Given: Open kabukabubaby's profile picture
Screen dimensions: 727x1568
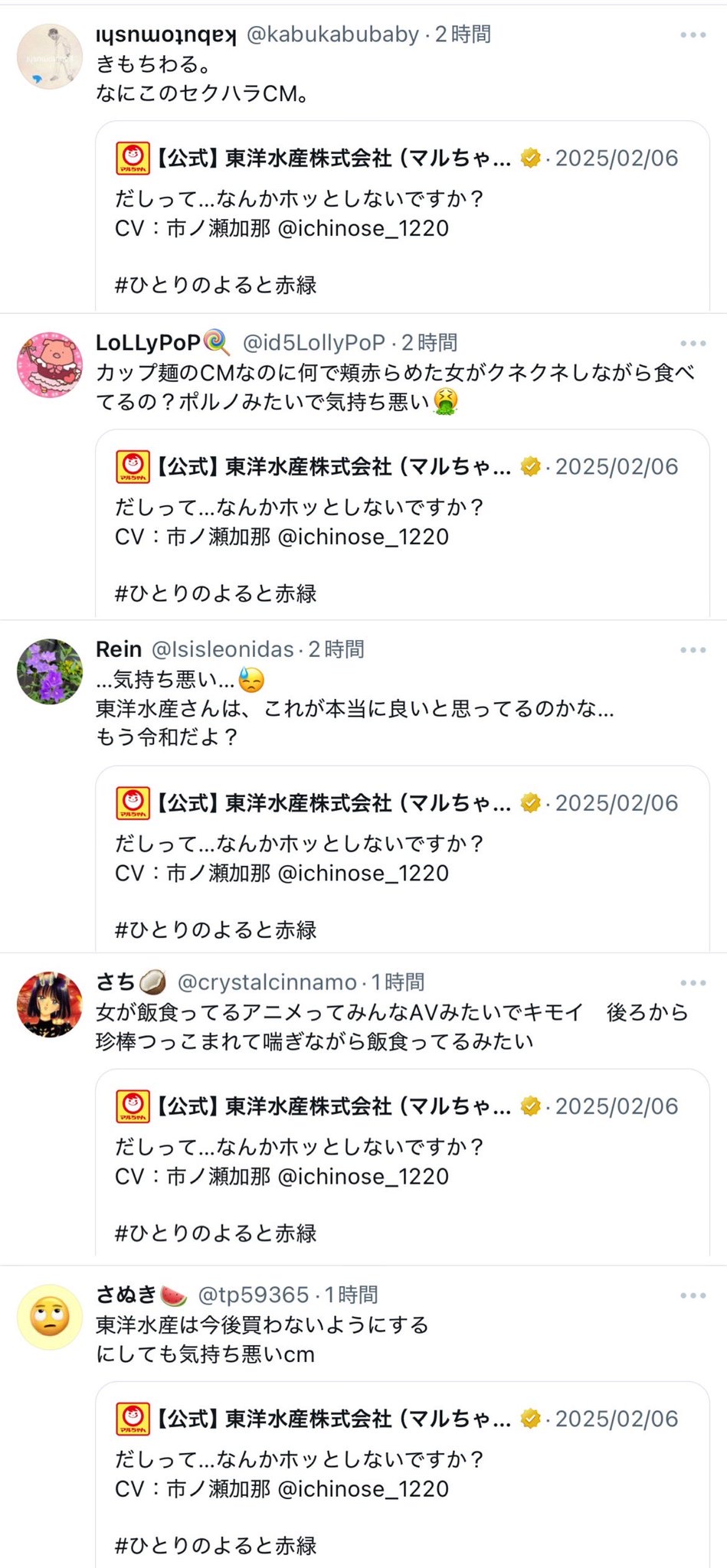Looking at the screenshot, I should (50, 57).
